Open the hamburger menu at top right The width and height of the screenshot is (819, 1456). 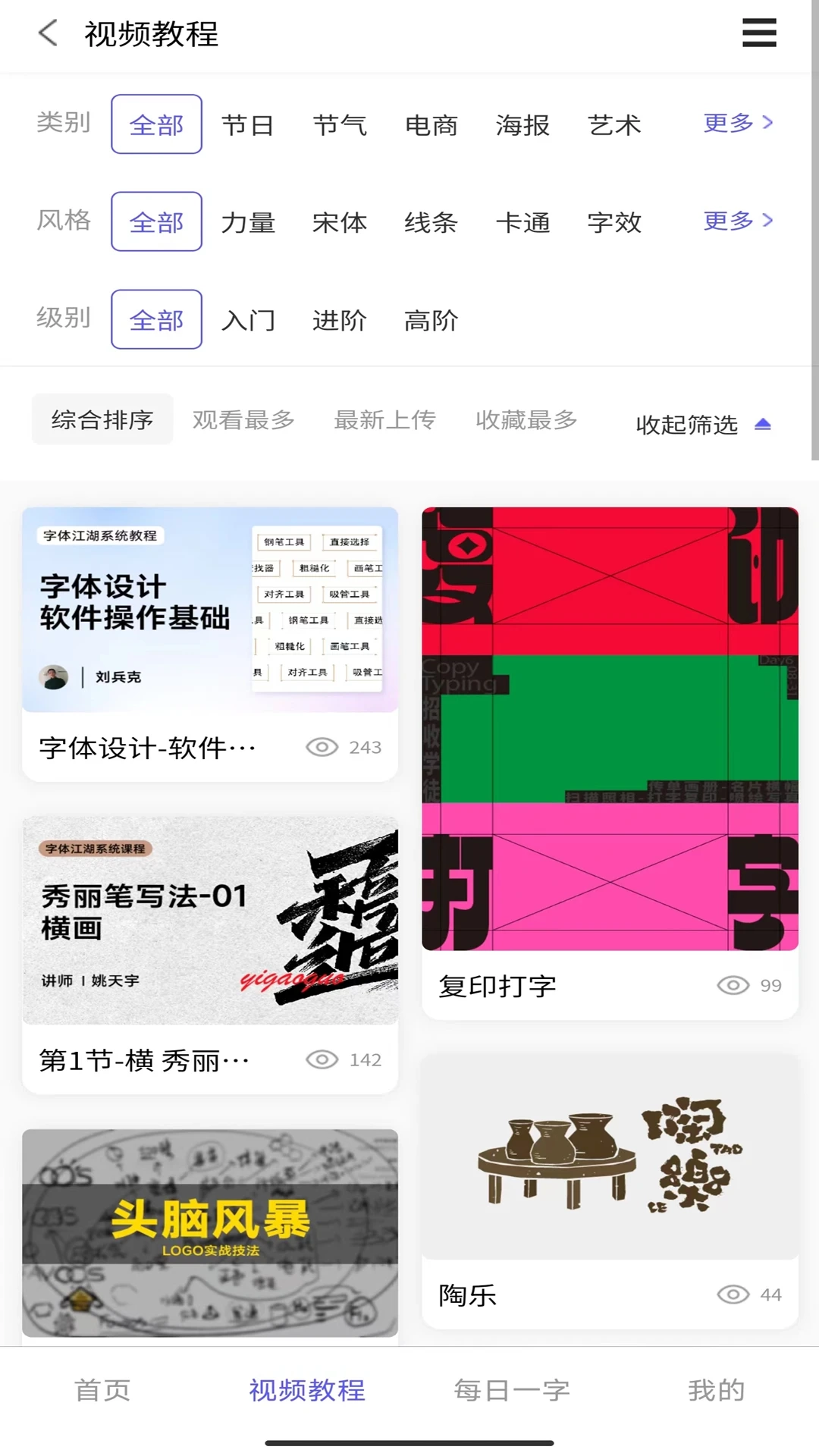pos(758,33)
